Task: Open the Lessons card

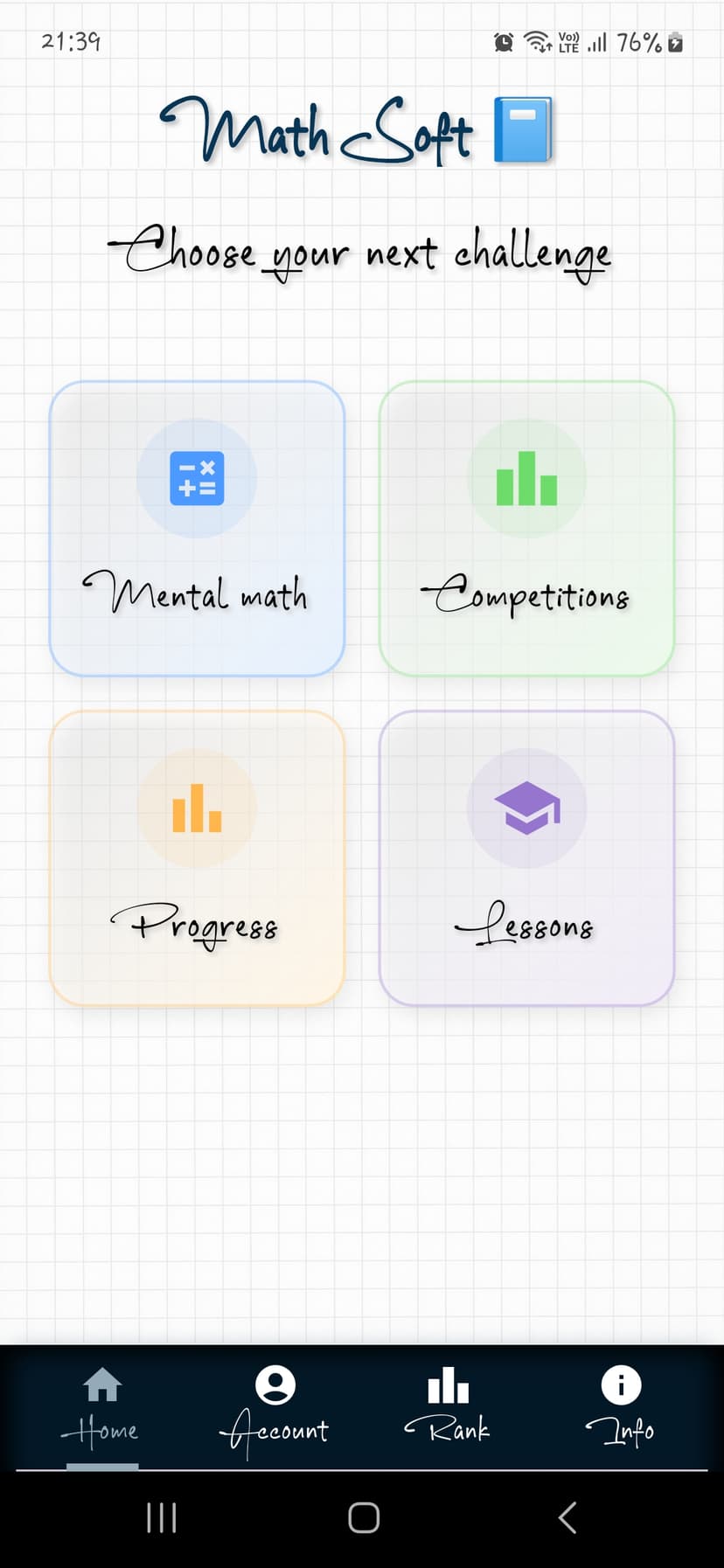Action: tap(526, 859)
